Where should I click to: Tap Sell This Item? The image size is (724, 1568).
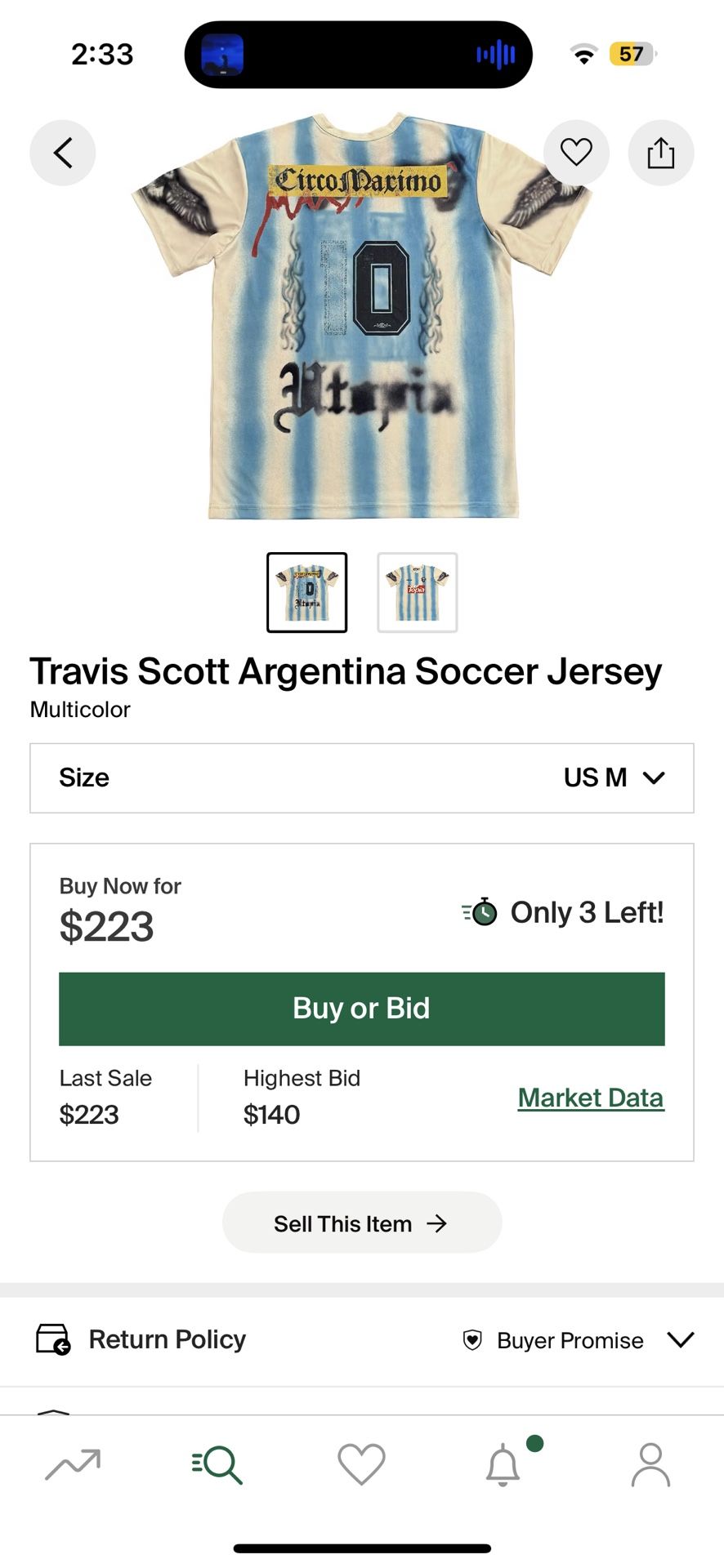(x=361, y=1223)
